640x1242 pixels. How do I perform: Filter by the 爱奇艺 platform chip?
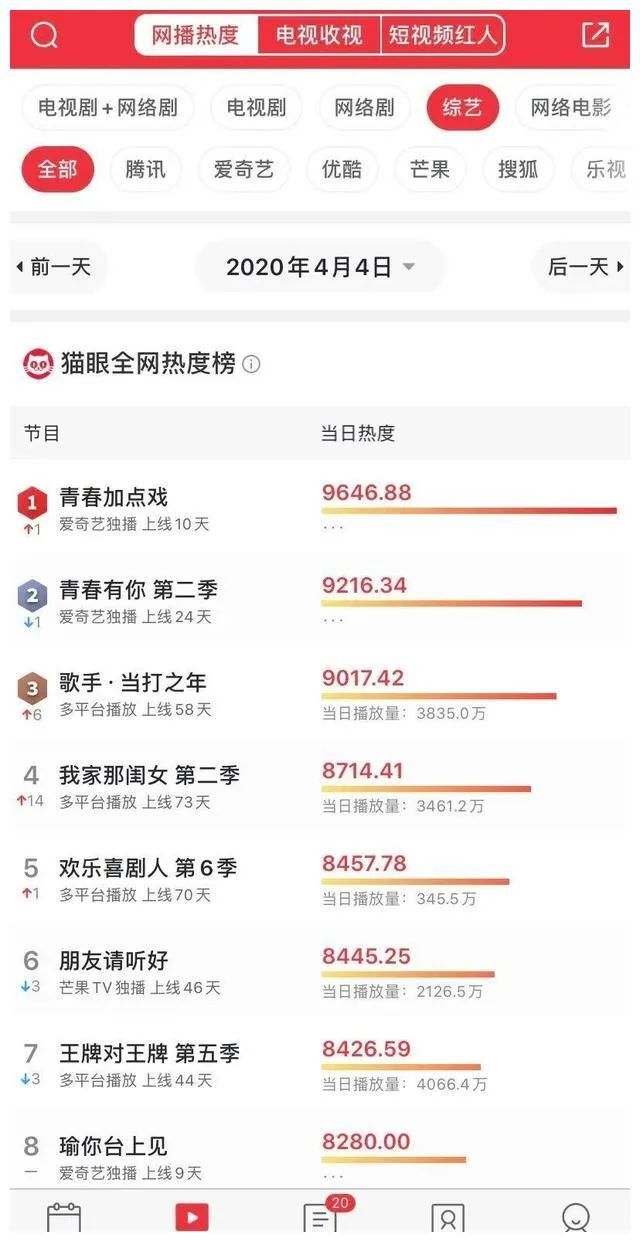tap(244, 170)
